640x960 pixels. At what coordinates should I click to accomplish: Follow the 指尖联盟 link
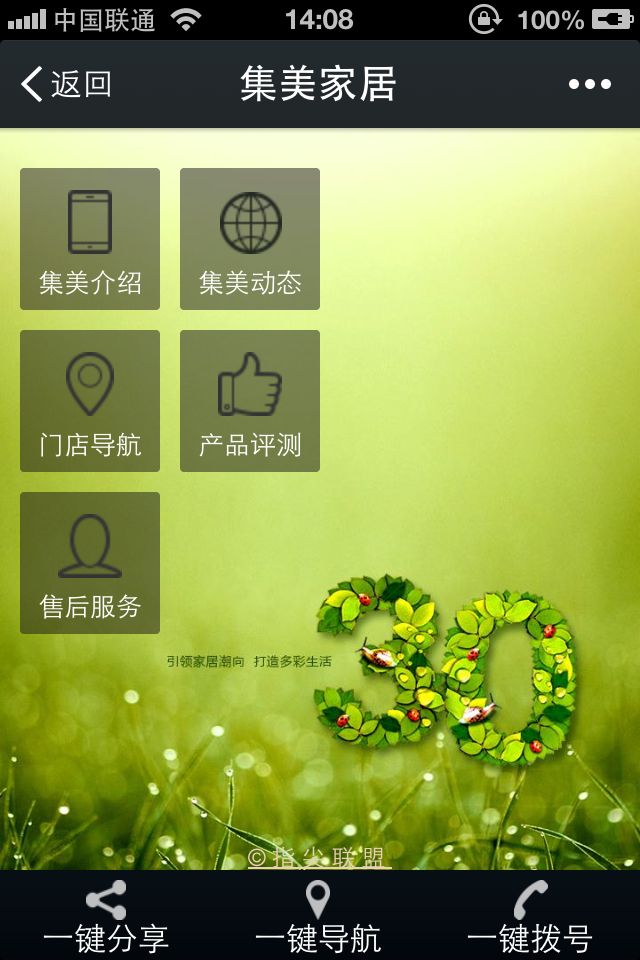(x=318, y=858)
